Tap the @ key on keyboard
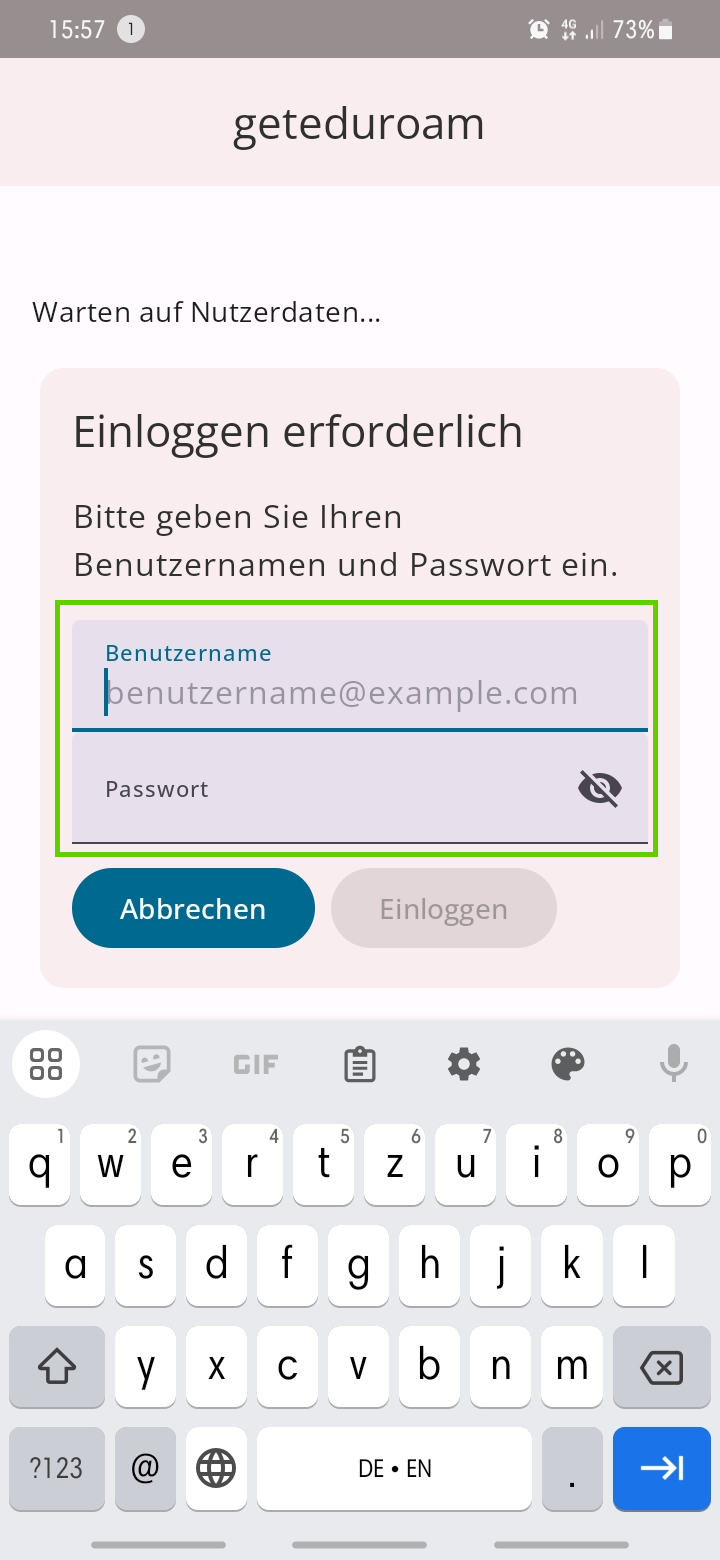Image resolution: width=720 pixels, height=1560 pixels. coord(145,1468)
